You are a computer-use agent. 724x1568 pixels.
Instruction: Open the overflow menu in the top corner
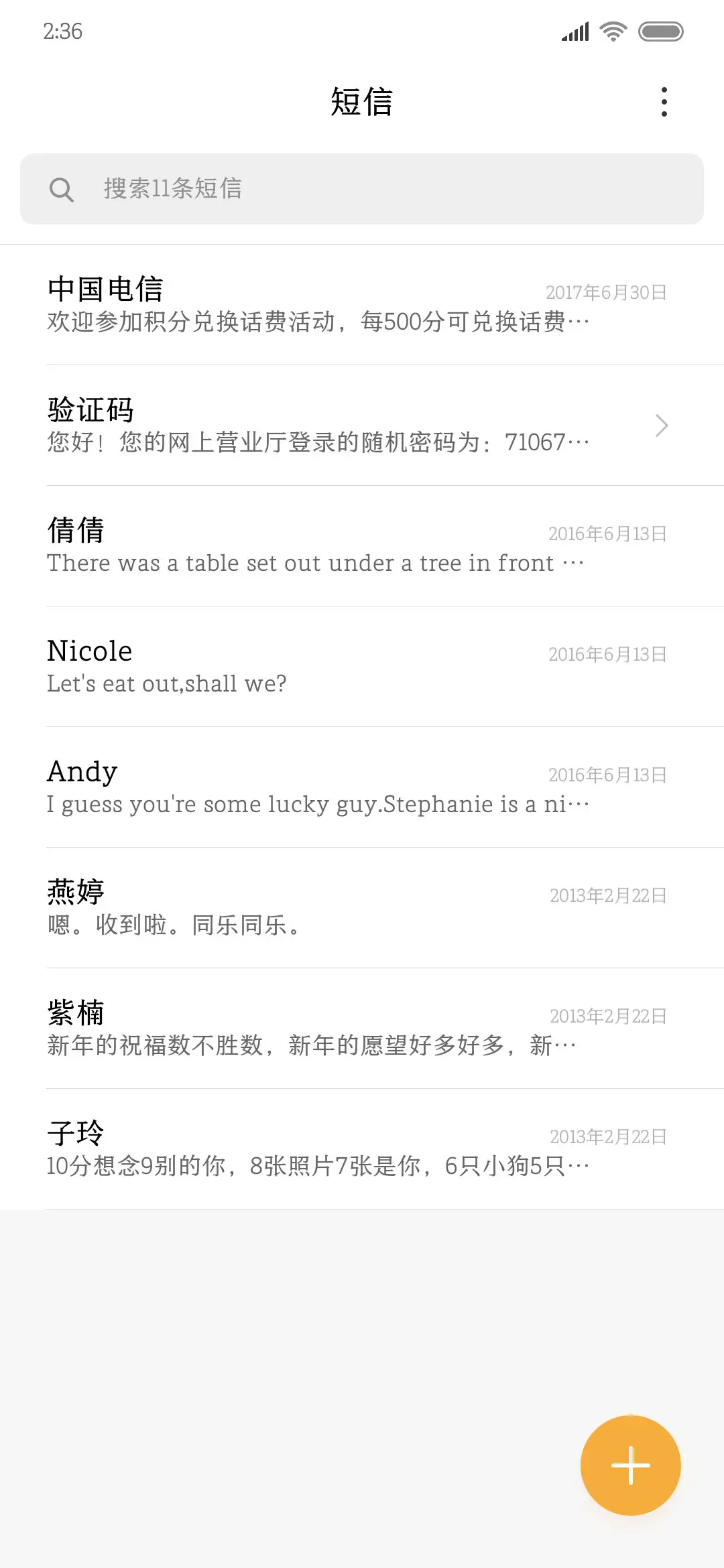[x=664, y=101]
